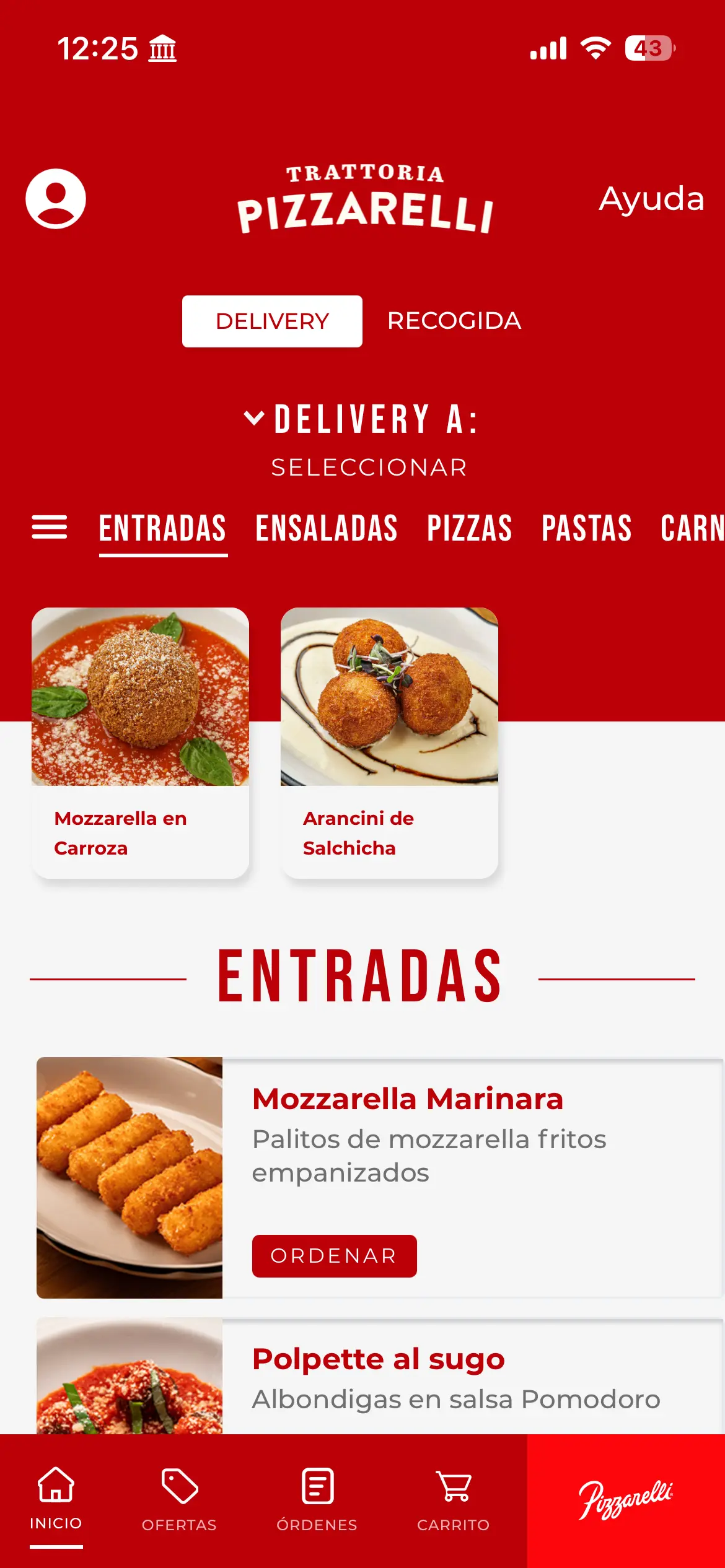Show the Pizzas category
The image size is (725, 1568).
pyautogui.click(x=470, y=528)
